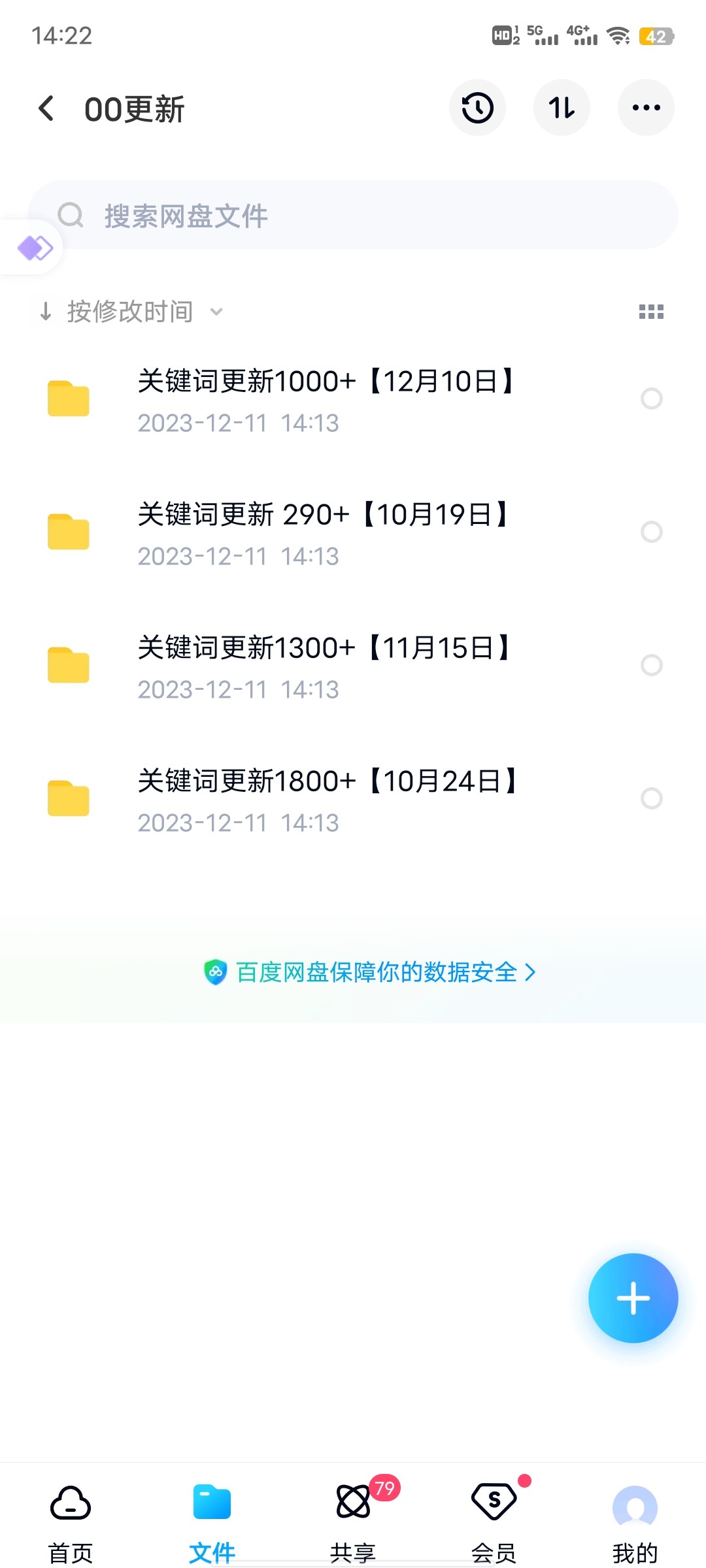The image size is (706, 1568).
Task: Open the three-dot overflow menu
Action: click(646, 108)
